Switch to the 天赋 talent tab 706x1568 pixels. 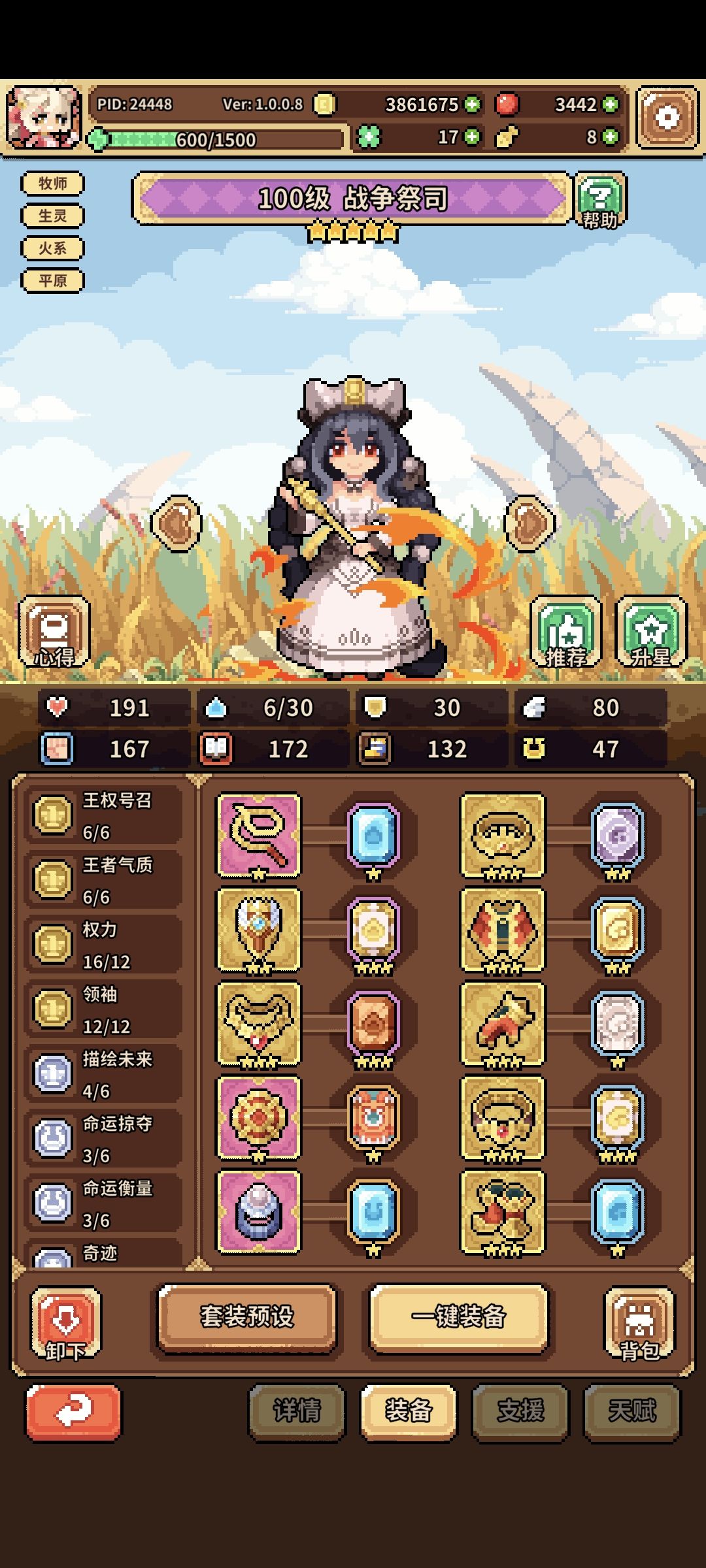631,1409
